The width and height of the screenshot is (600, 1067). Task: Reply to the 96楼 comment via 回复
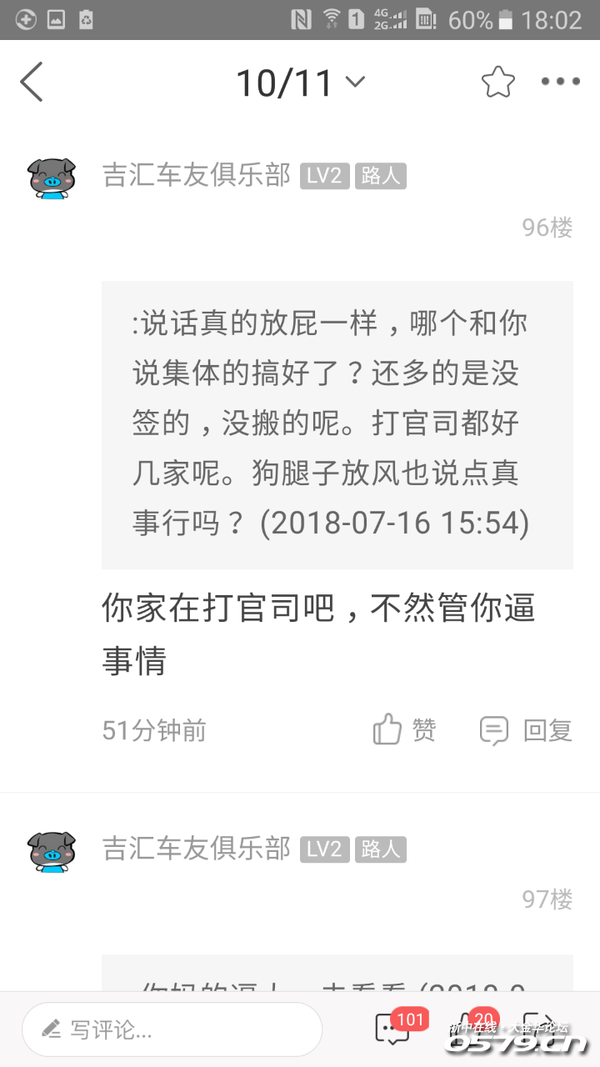(526, 730)
